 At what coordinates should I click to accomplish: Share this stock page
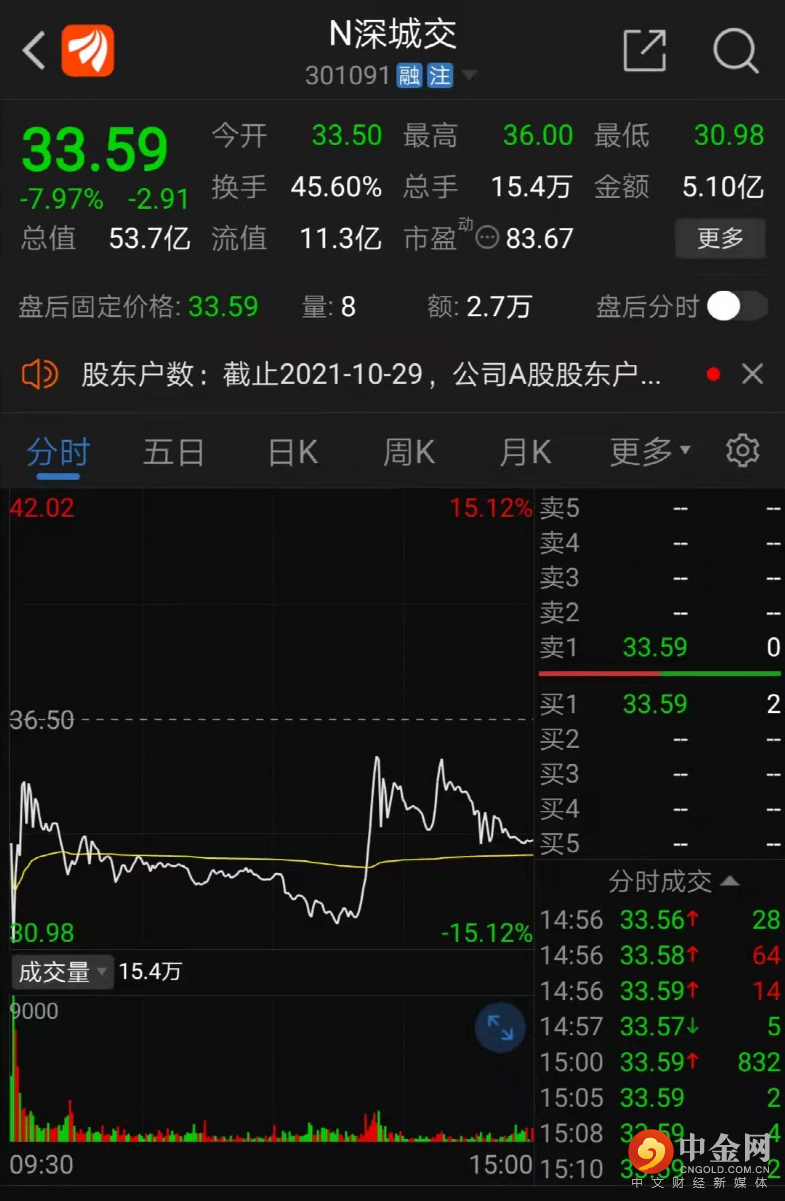(x=644, y=50)
